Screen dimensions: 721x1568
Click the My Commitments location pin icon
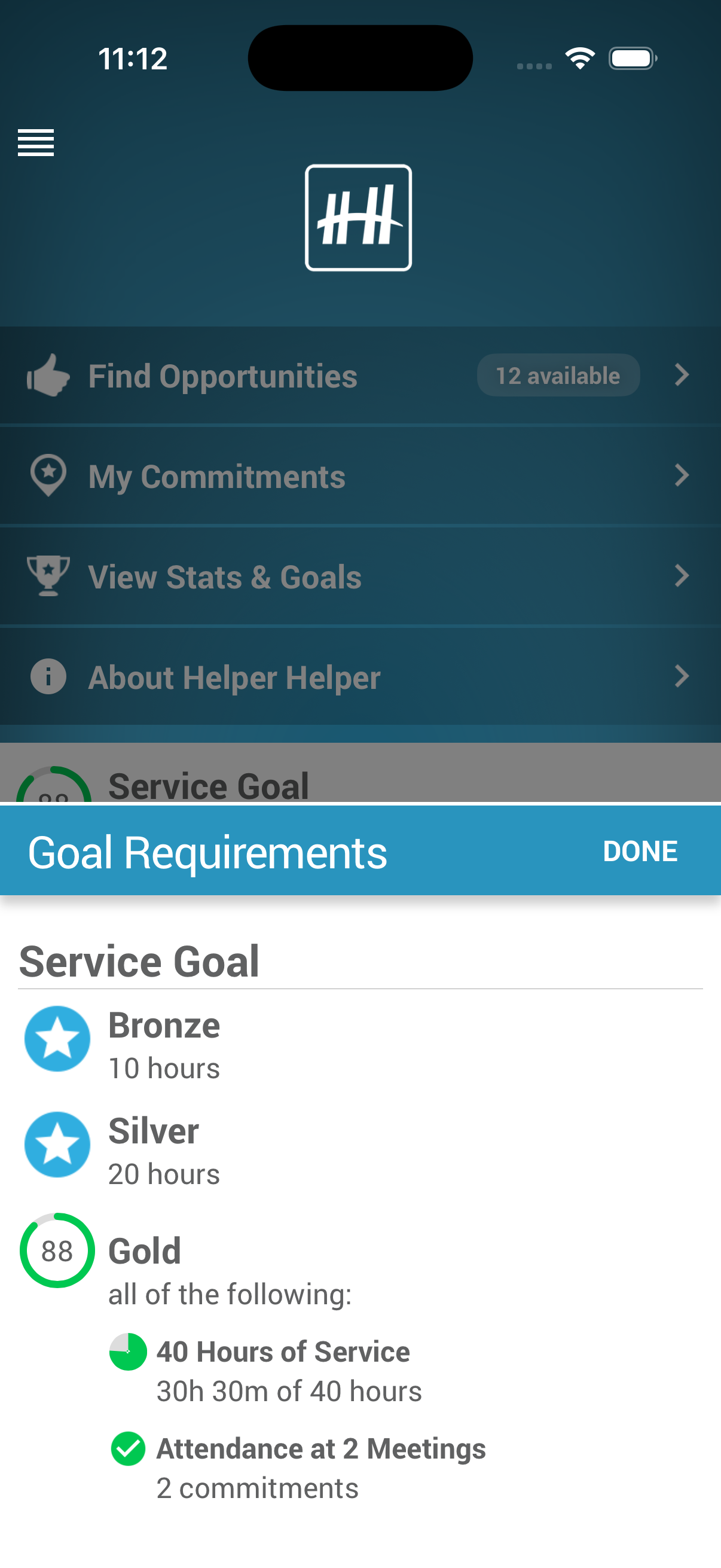47,475
